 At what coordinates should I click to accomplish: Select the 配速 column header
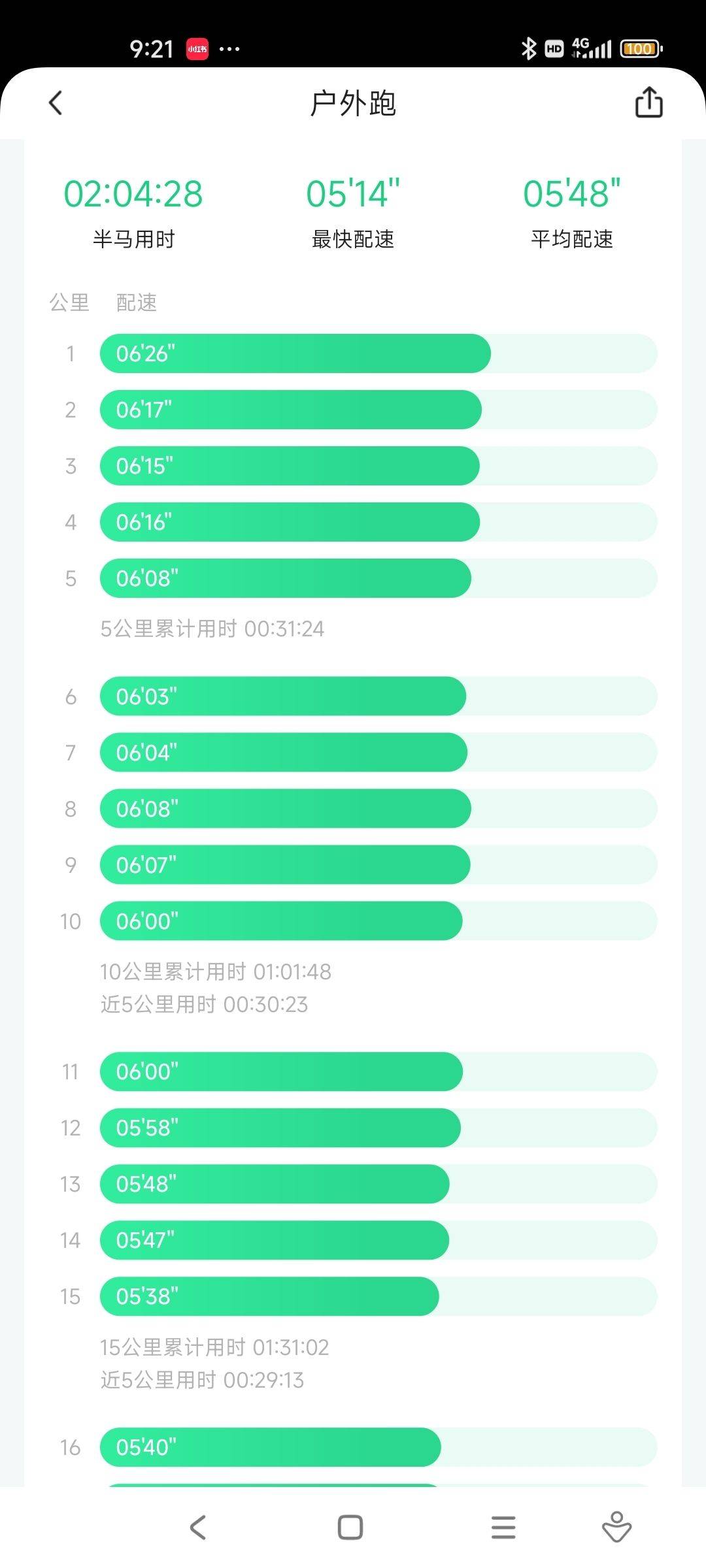(x=135, y=302)
